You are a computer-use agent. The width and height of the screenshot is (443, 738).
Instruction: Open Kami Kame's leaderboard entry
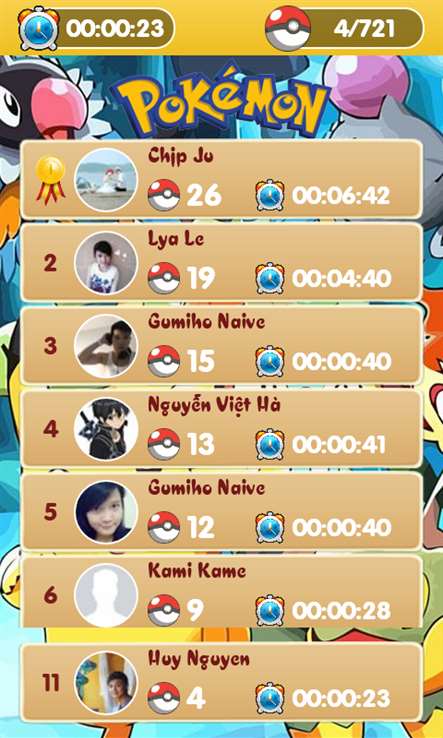221,592
